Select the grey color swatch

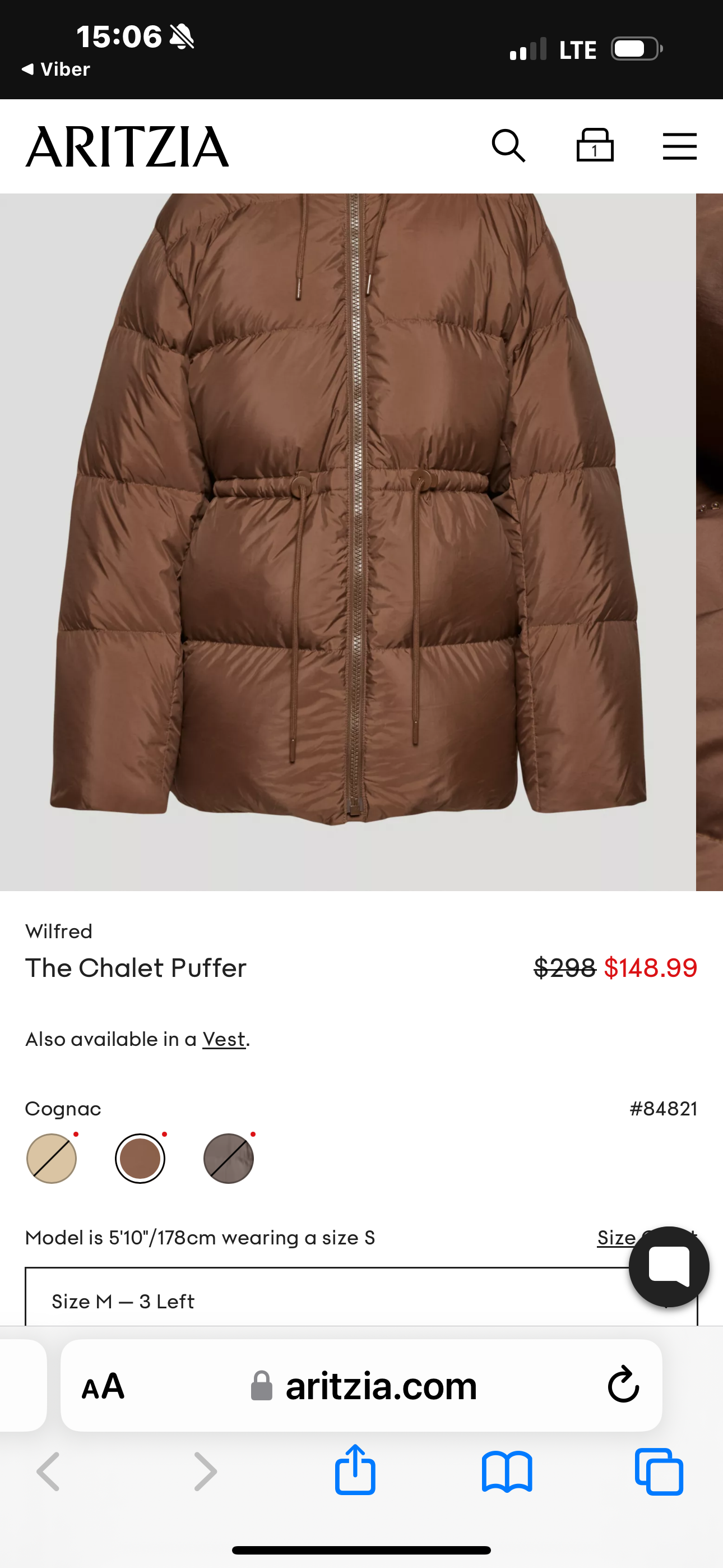click(x=228, y=1159)
